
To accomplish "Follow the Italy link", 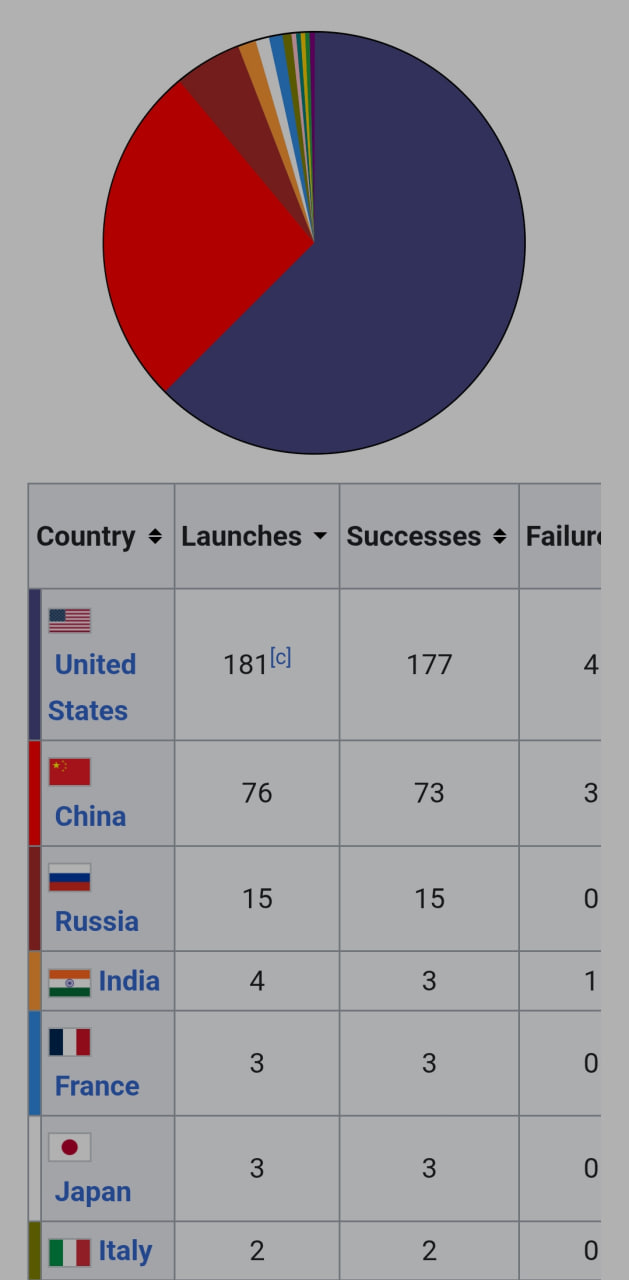I will click(x=125, y=1251).
